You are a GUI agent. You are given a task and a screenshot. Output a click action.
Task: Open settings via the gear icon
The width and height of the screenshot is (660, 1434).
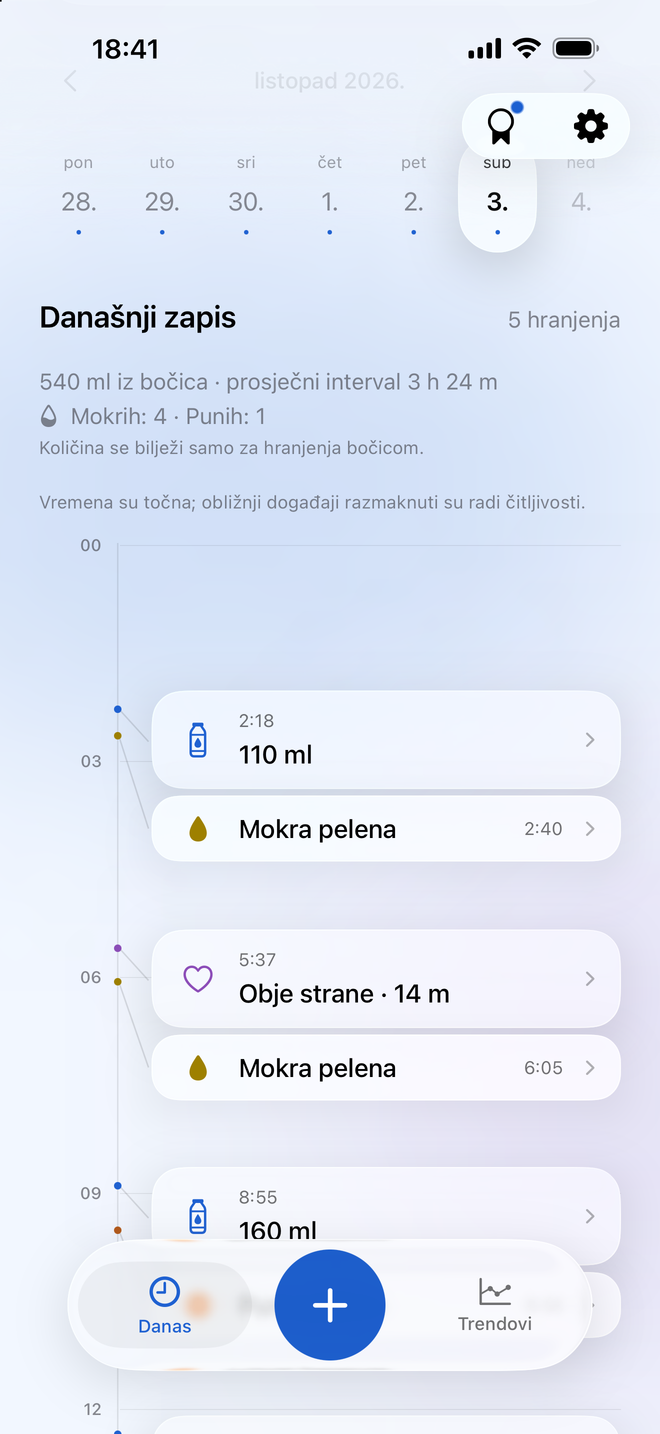point(590,126)
